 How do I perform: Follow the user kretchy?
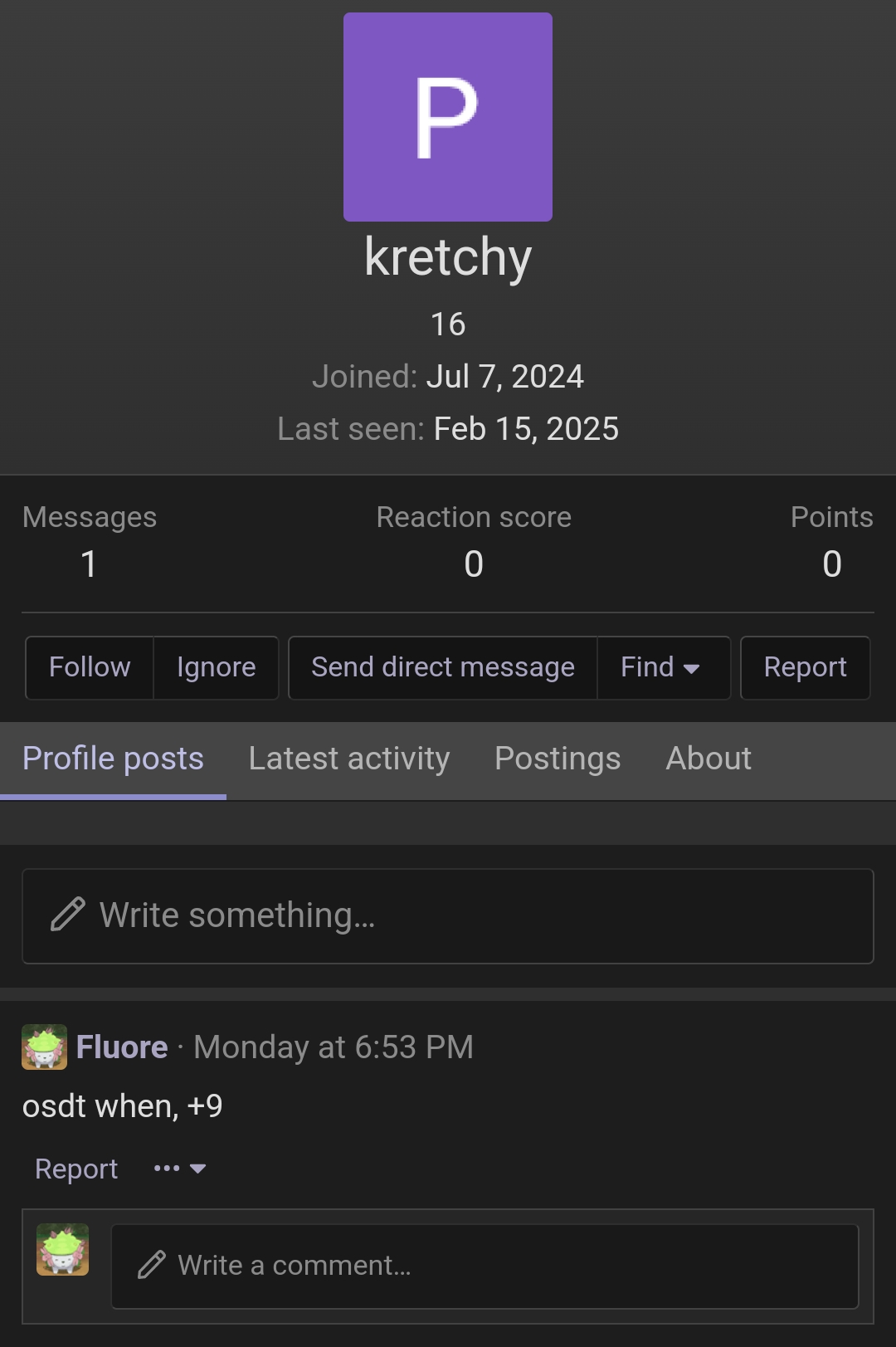pos(90,667)
